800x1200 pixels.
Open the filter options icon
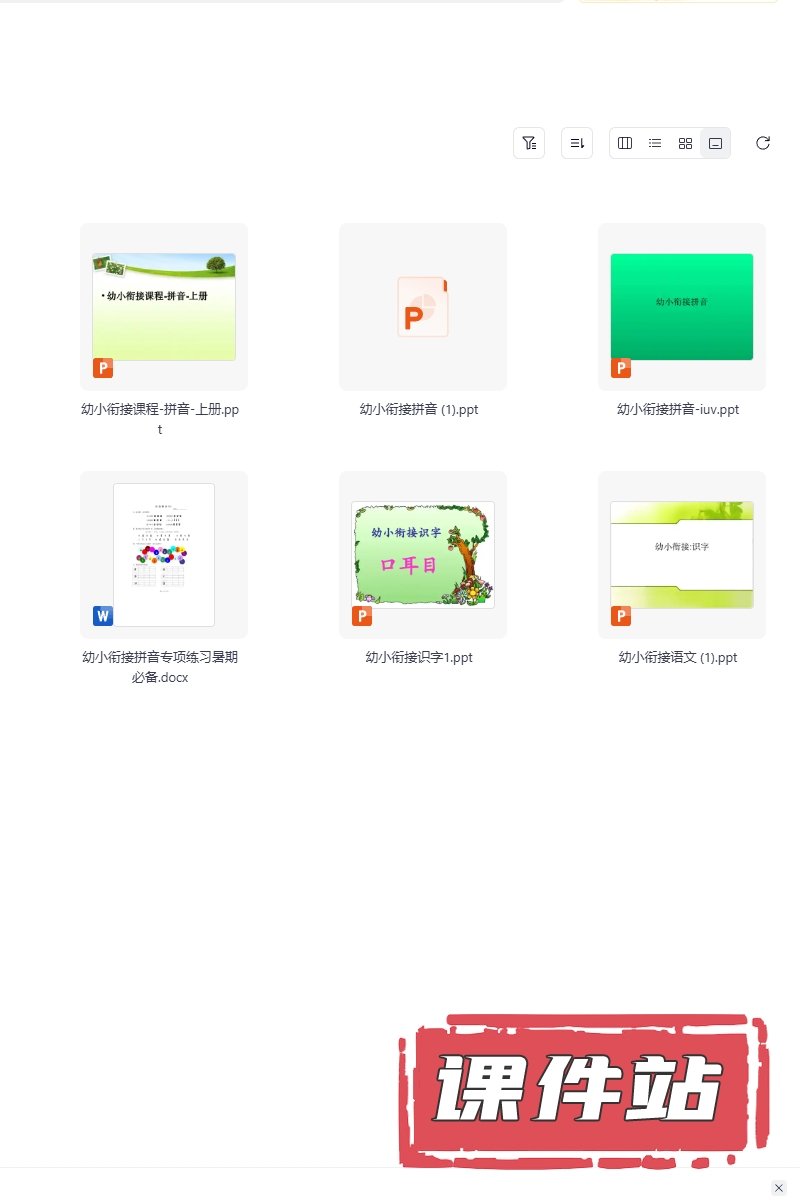click(529, 143)
